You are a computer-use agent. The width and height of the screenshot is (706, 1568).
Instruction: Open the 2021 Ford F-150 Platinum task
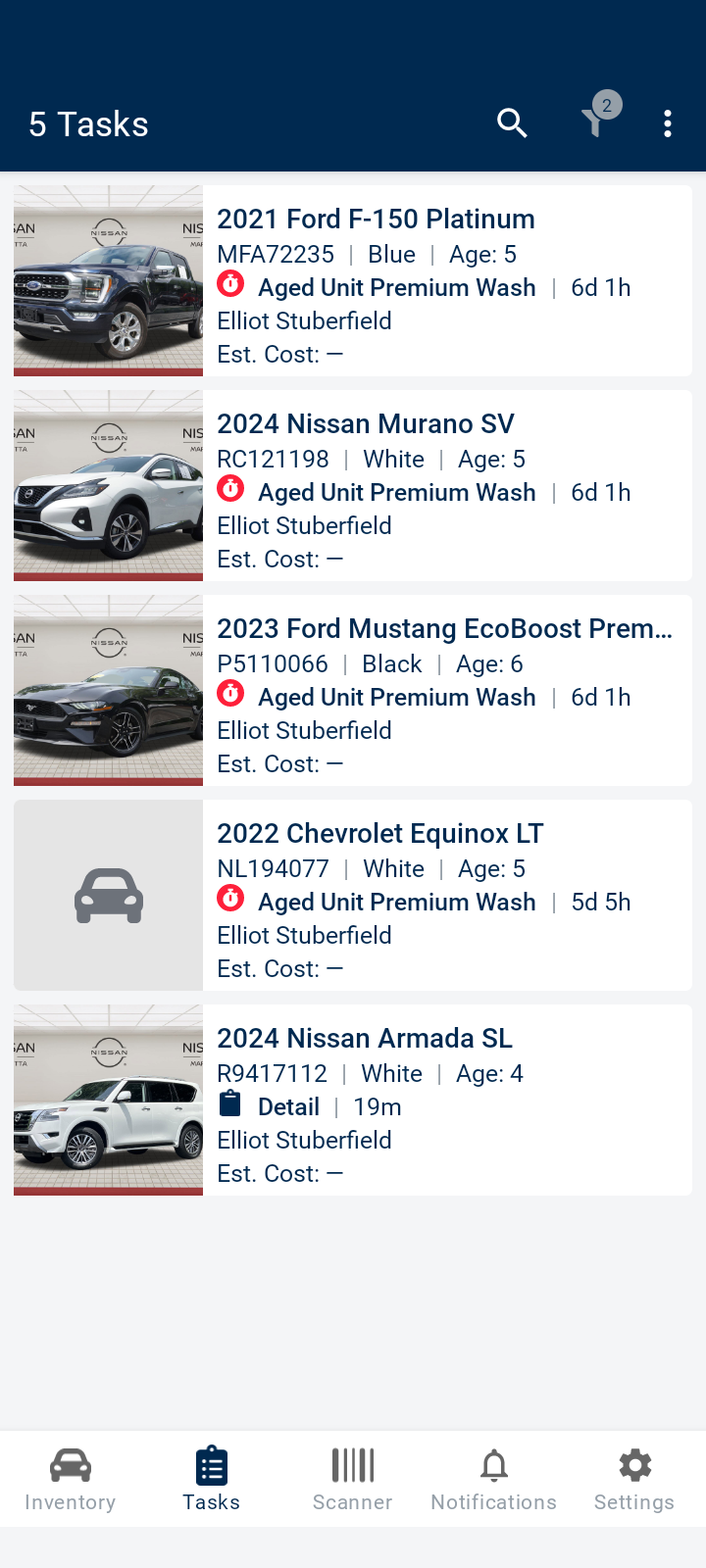(x=353, y=280)
